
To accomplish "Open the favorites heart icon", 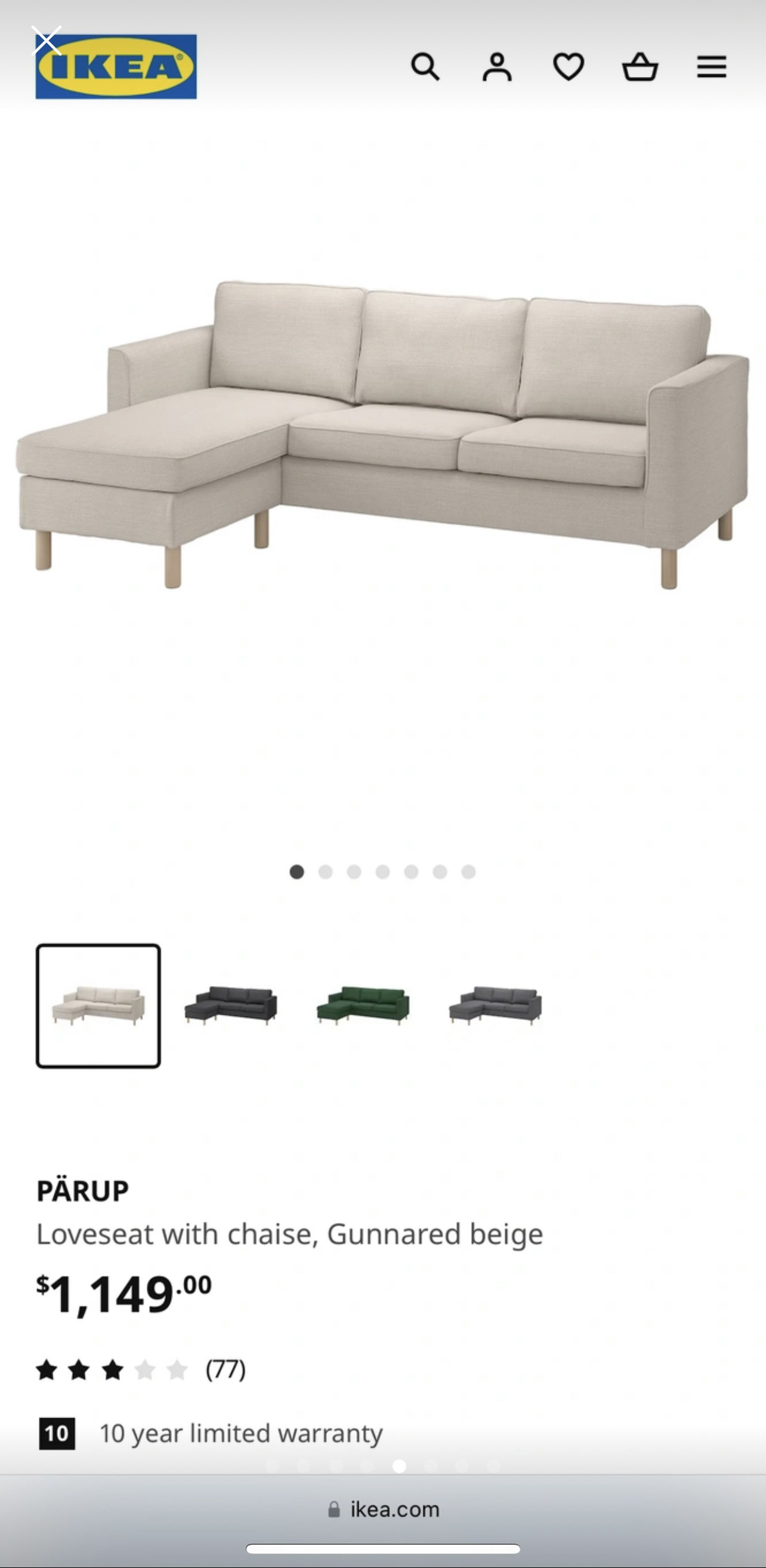I will click(569, 66).
